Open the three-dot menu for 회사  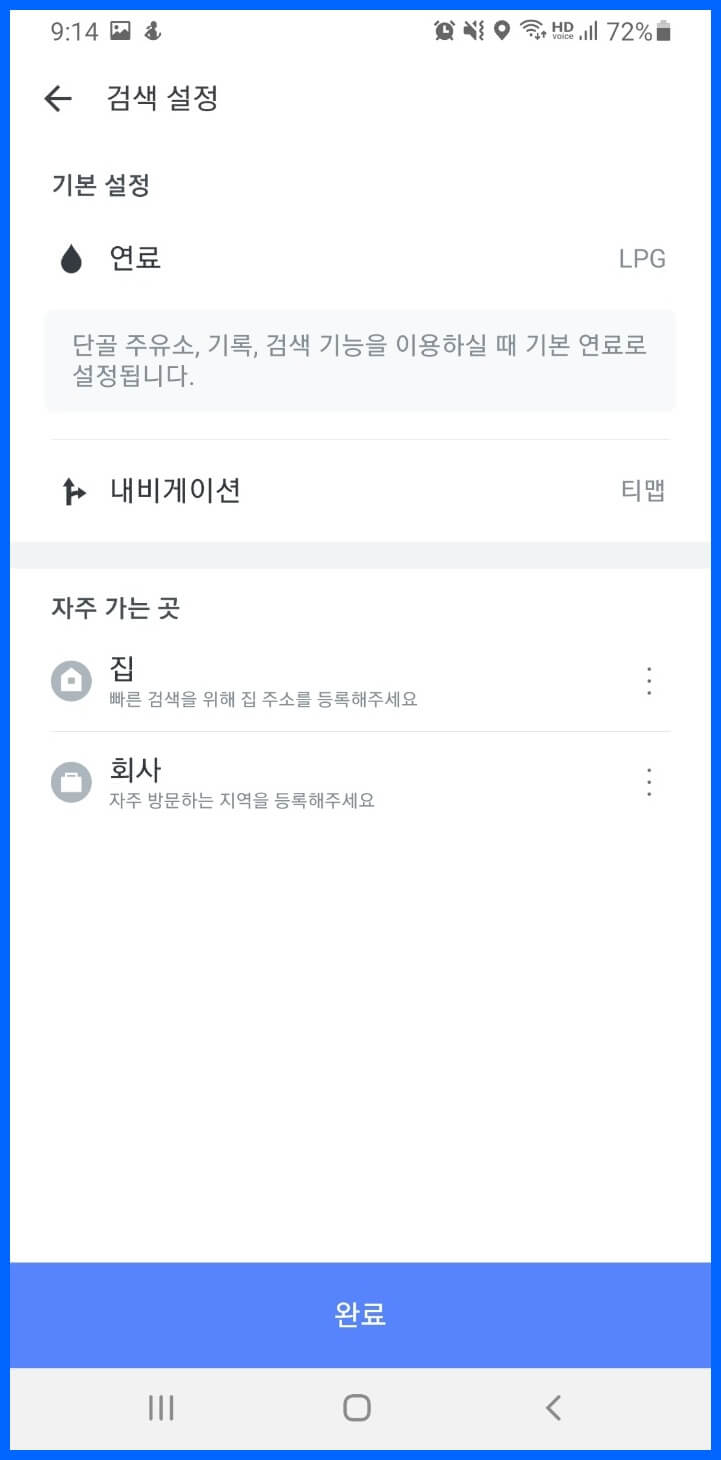click(648, 782)
